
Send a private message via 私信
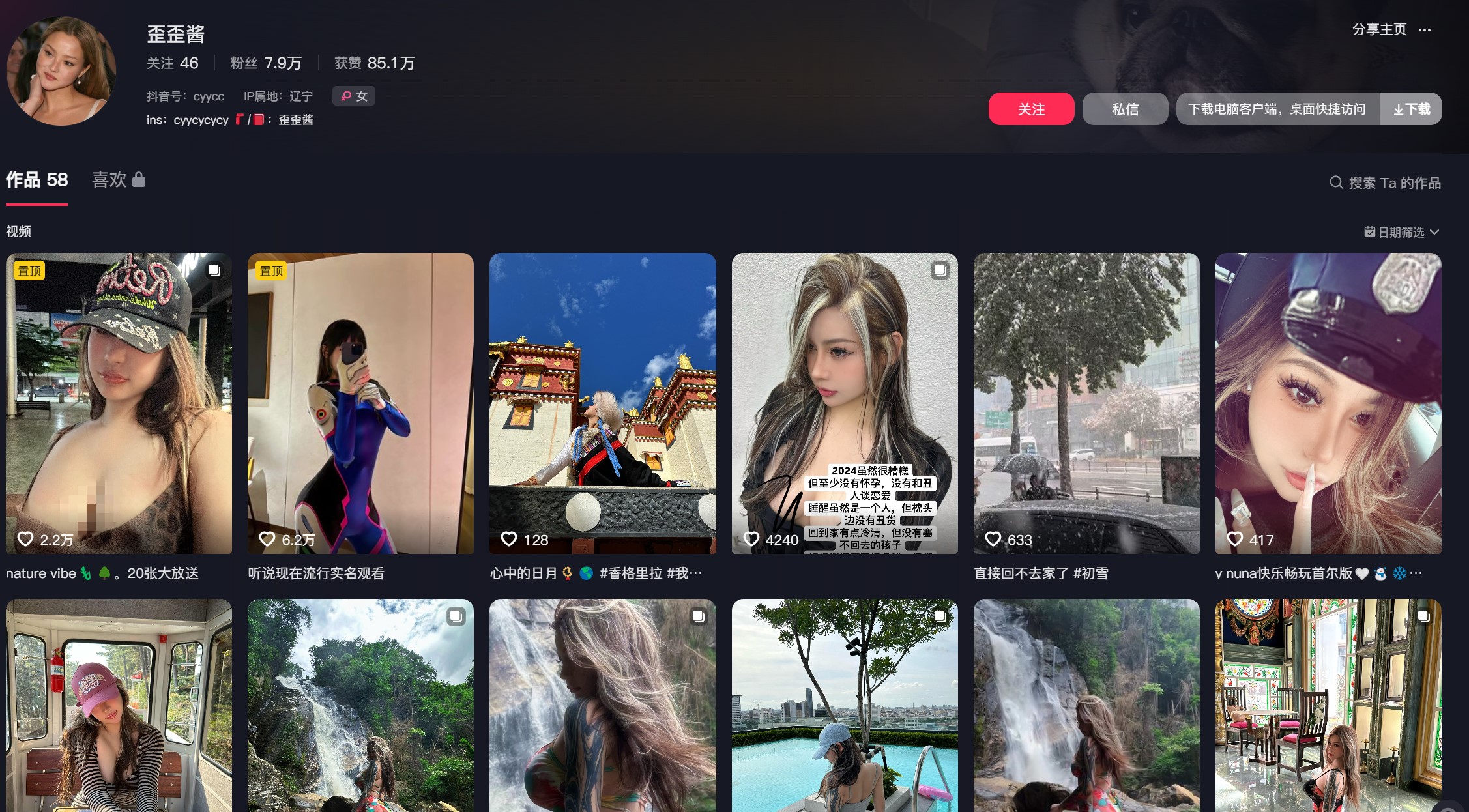pos(1125,109)
